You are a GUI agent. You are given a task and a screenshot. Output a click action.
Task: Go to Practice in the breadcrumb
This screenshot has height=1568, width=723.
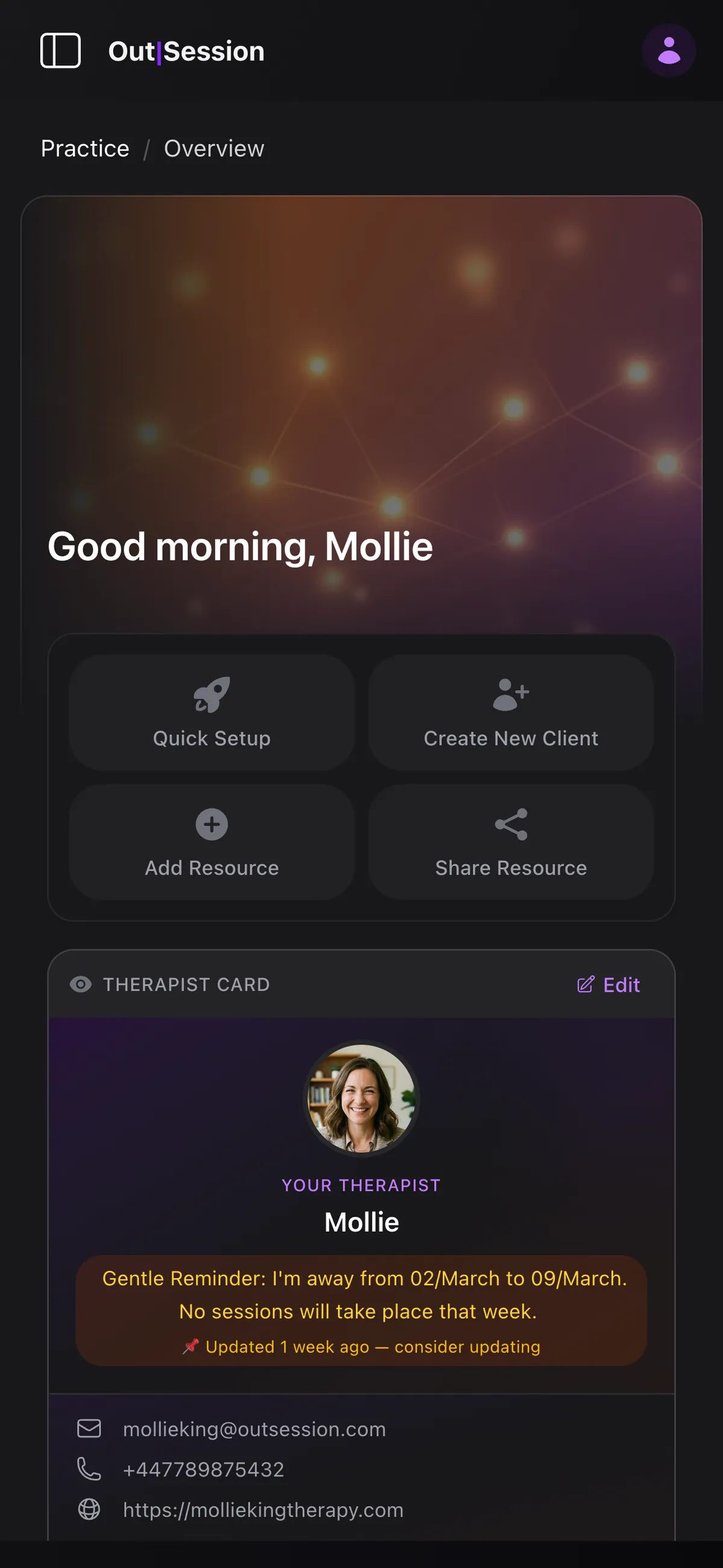point(85,148)
